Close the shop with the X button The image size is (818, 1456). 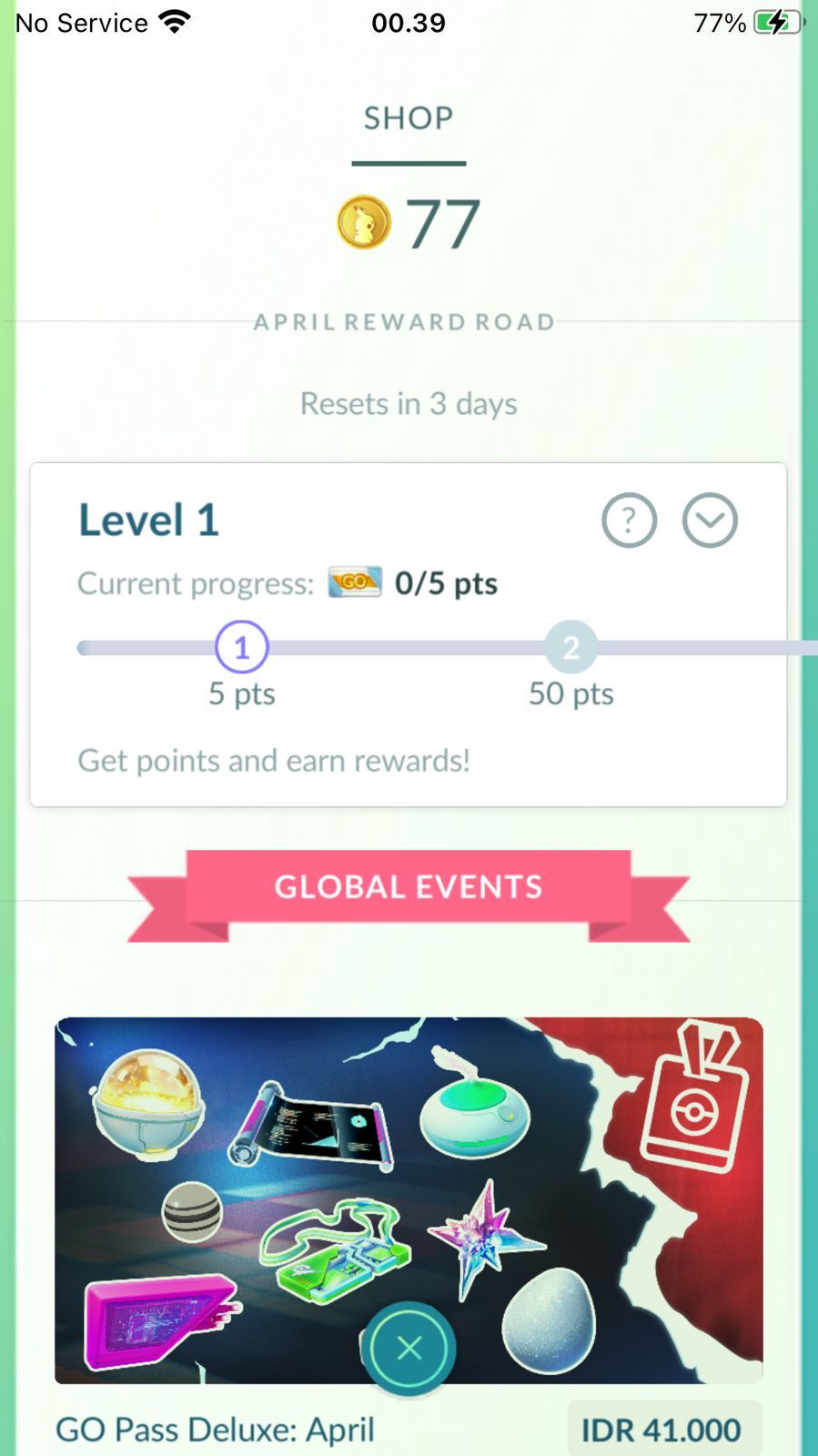[x=409, y=1348]
